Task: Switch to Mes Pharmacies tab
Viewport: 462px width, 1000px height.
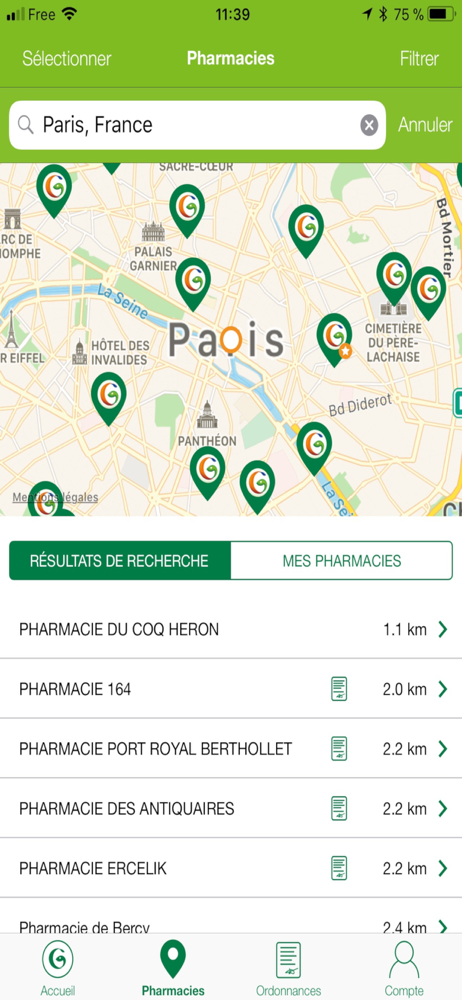Action: [341, 561]
